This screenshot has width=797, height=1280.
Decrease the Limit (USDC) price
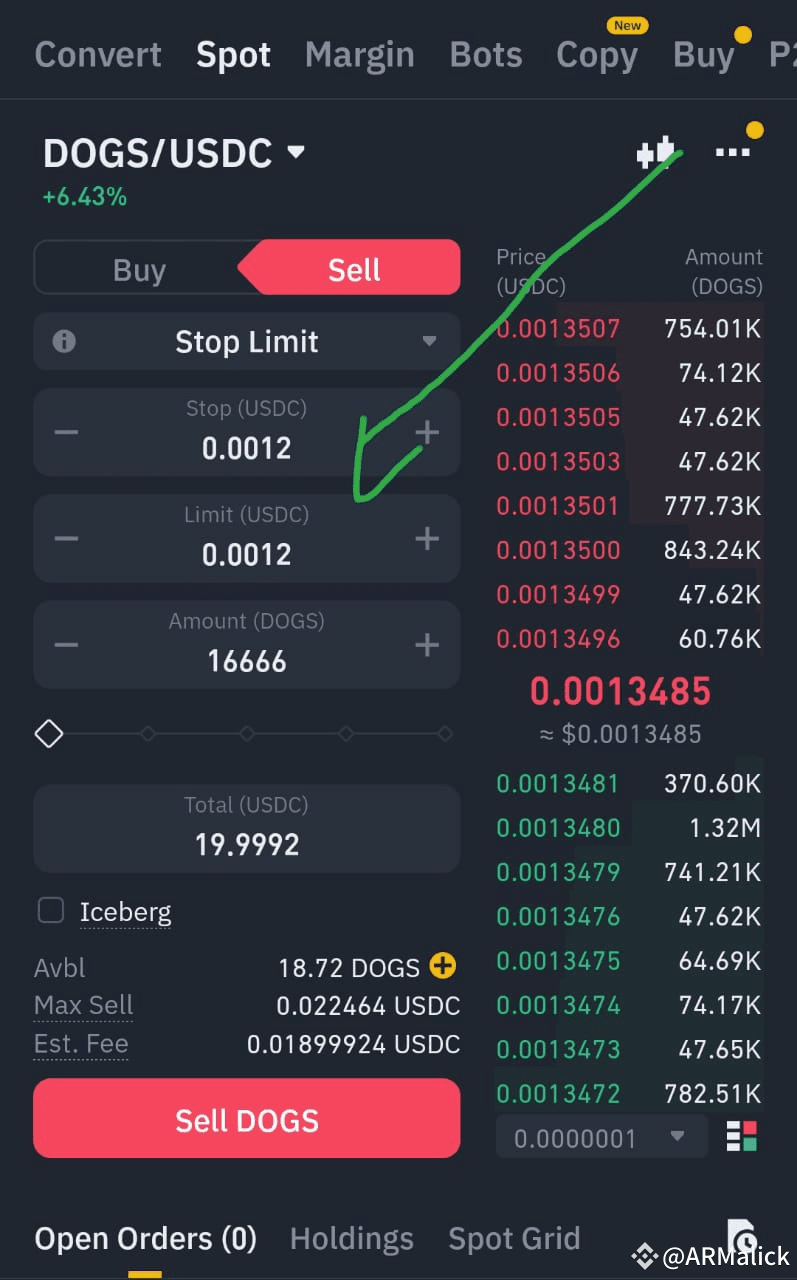tap(66, 539)
